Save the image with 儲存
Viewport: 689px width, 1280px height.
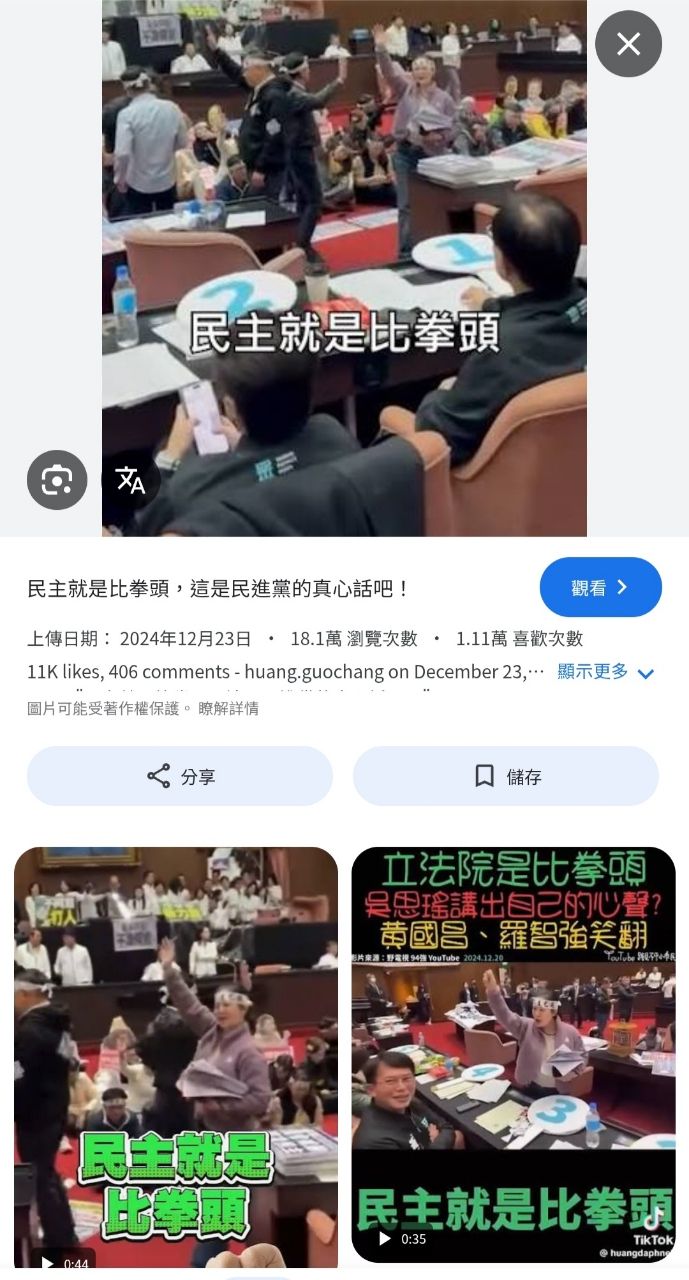[x=506, y=776]
